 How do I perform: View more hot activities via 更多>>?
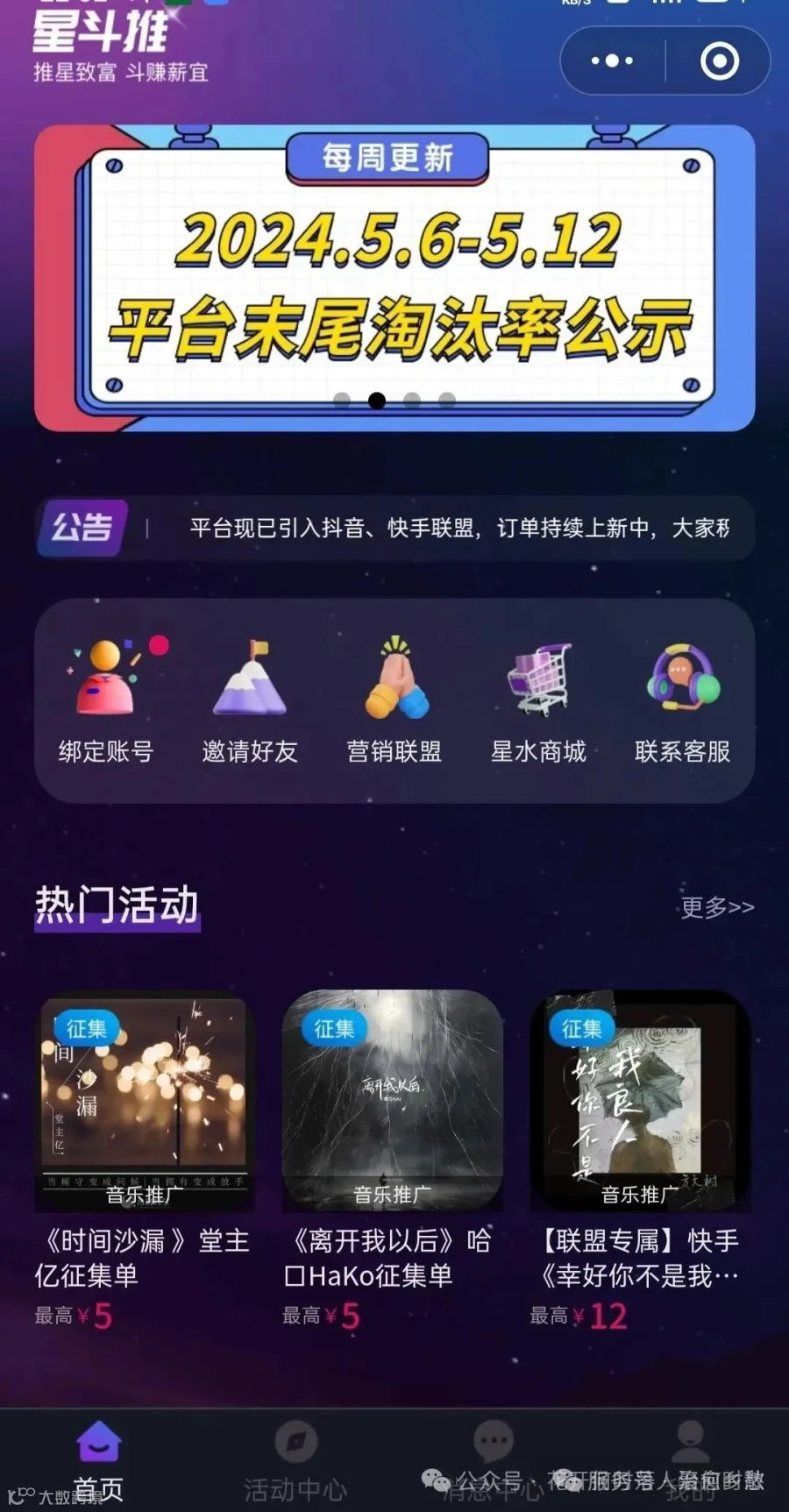[717, 907]
